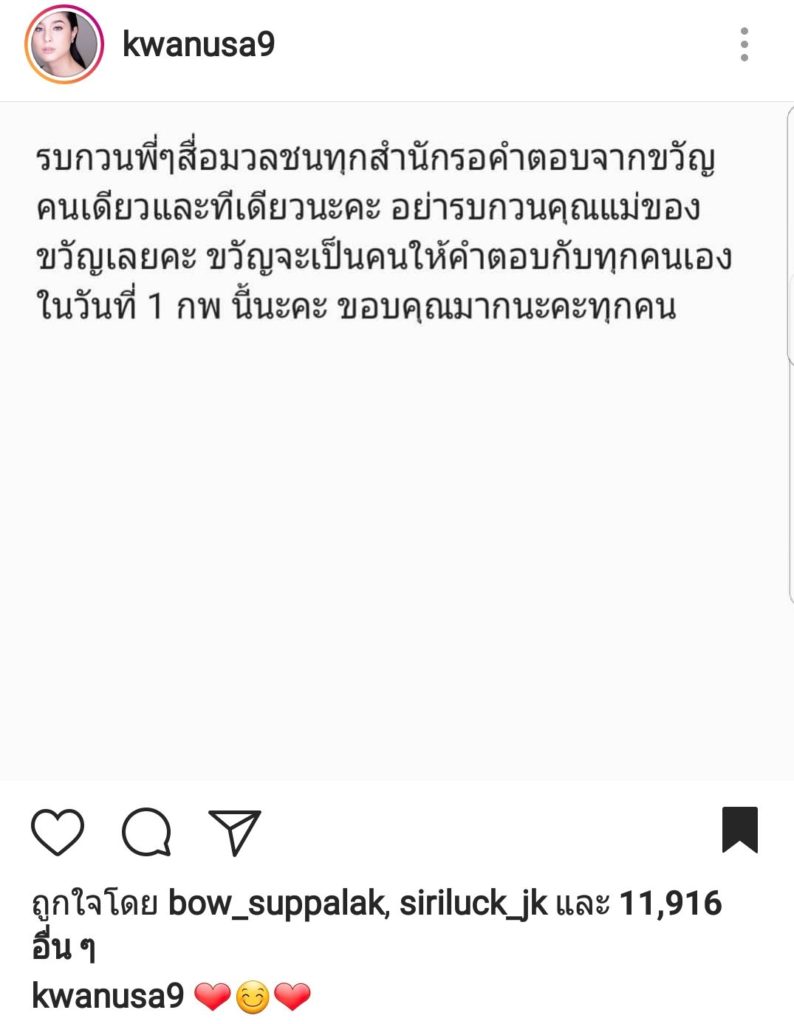Open bow_suppalak's profile from the likes line

(x=275, y=905)
